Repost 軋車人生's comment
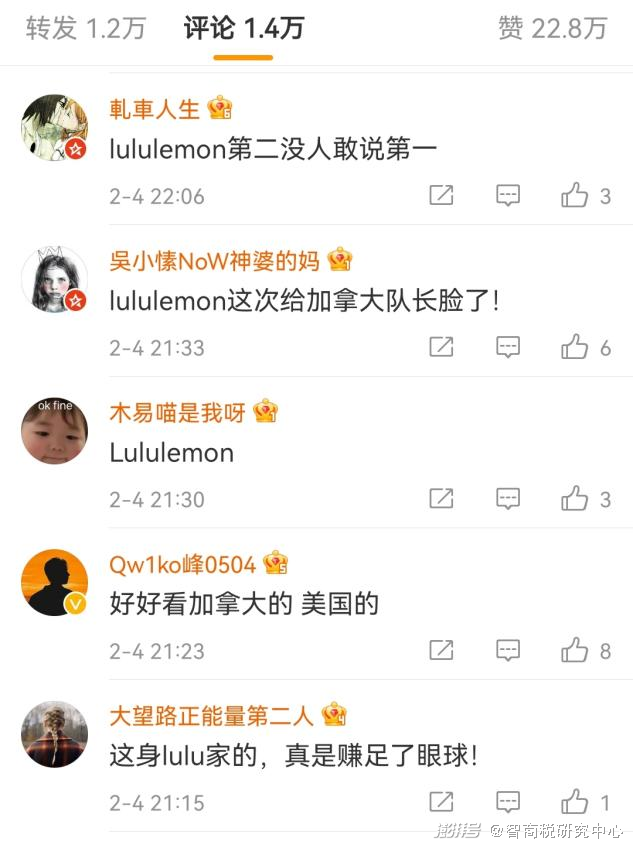This screenshot has height=845, width=633. 441,196
